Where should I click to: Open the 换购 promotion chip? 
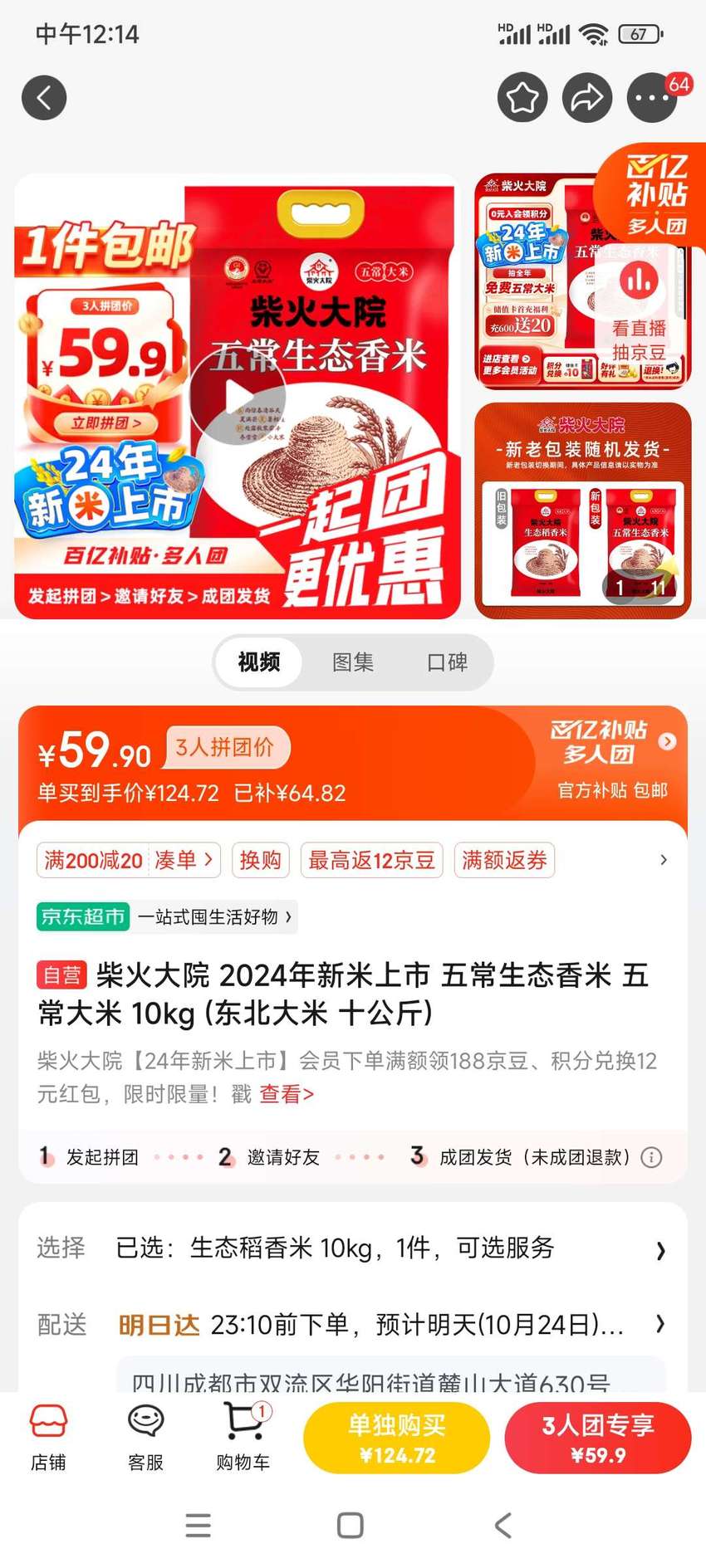[x=260, y=860]
